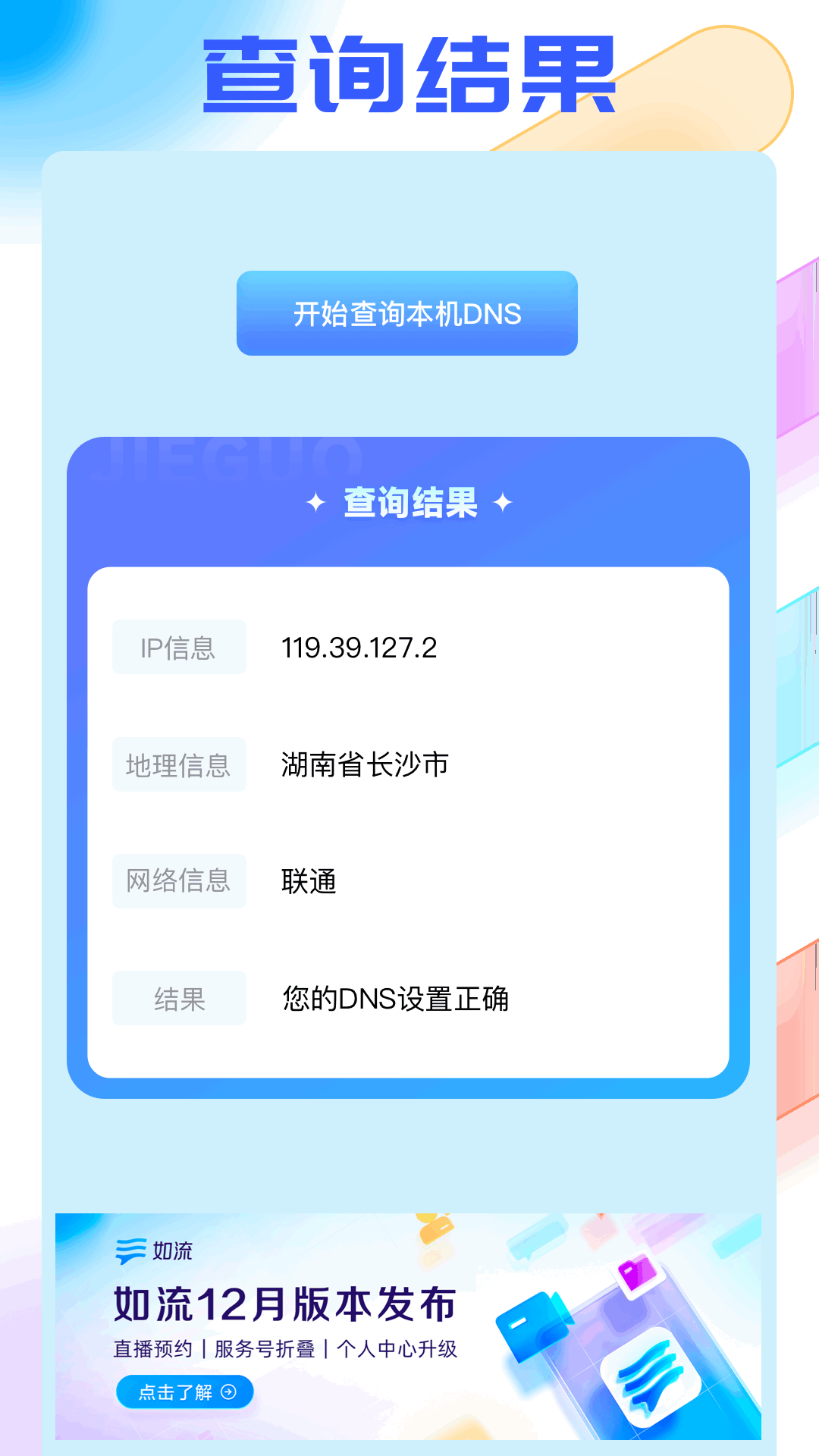Open the 如流12月版本发布 banner
819x1456 pixels.
click(408, 1326)
